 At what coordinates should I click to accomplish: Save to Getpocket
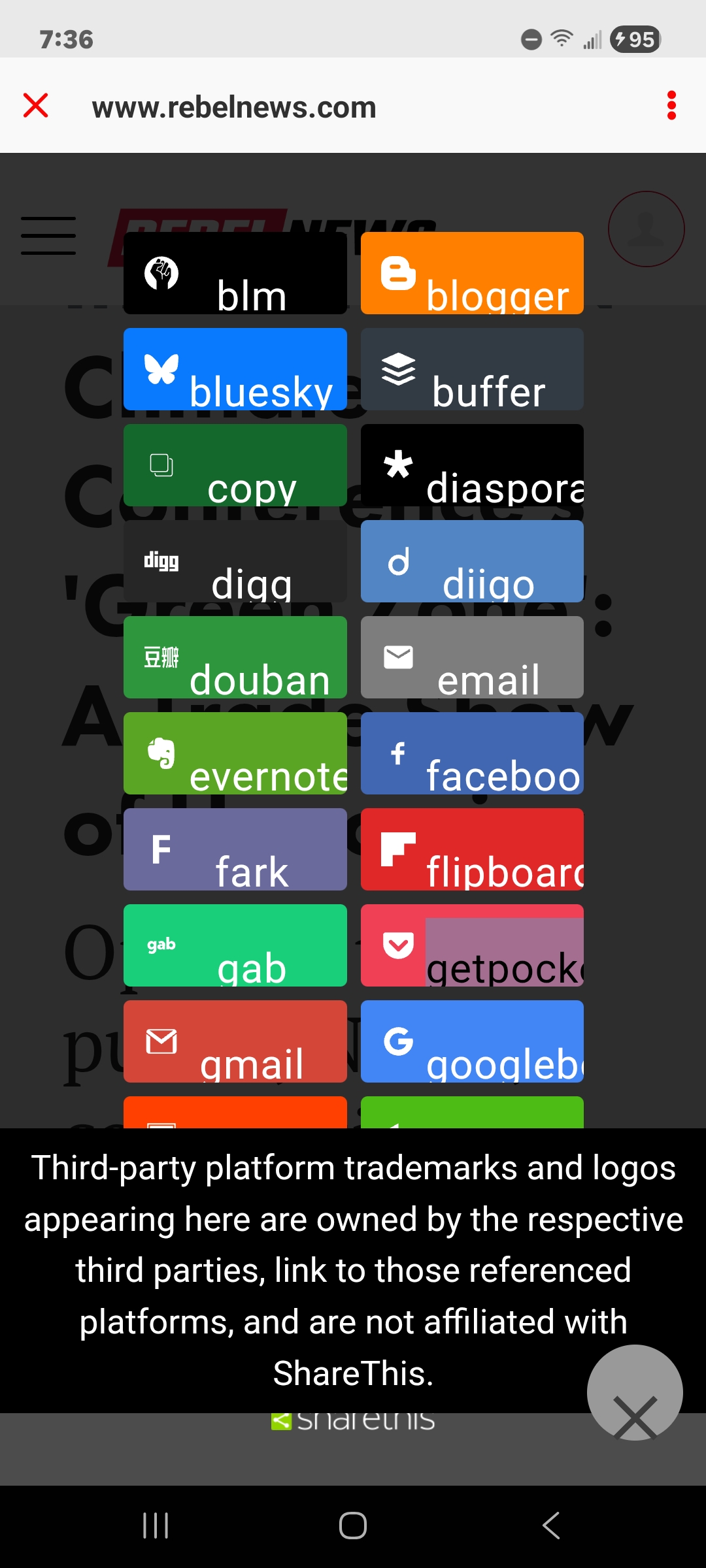[x=472, y=945]
